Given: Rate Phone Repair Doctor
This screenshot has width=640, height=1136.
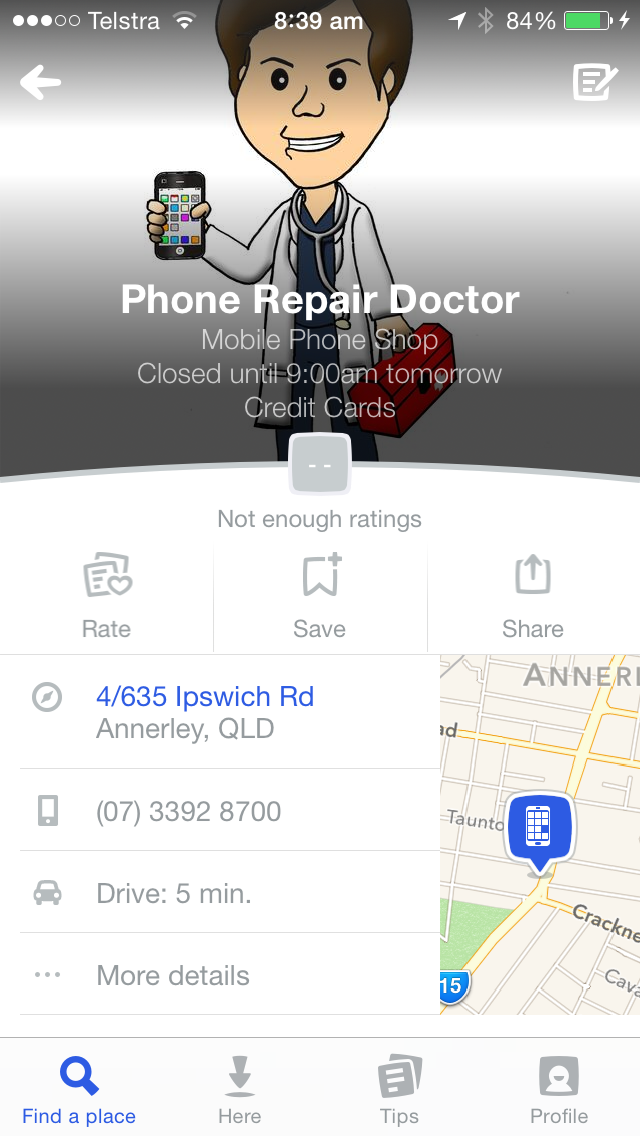Looking at the screenshot, I should pos(107,597).
